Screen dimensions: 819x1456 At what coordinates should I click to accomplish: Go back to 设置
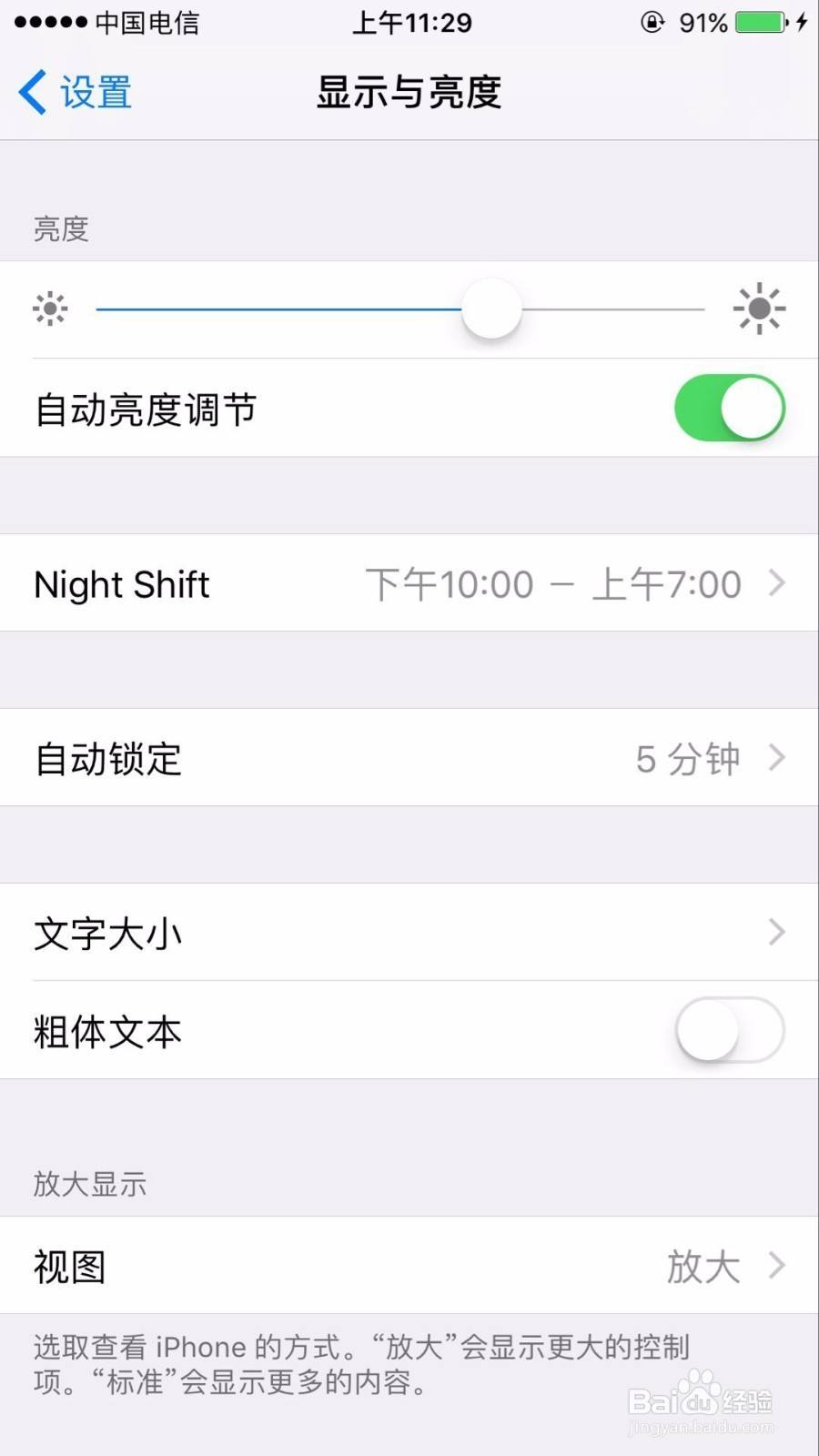tap(75, 93)
